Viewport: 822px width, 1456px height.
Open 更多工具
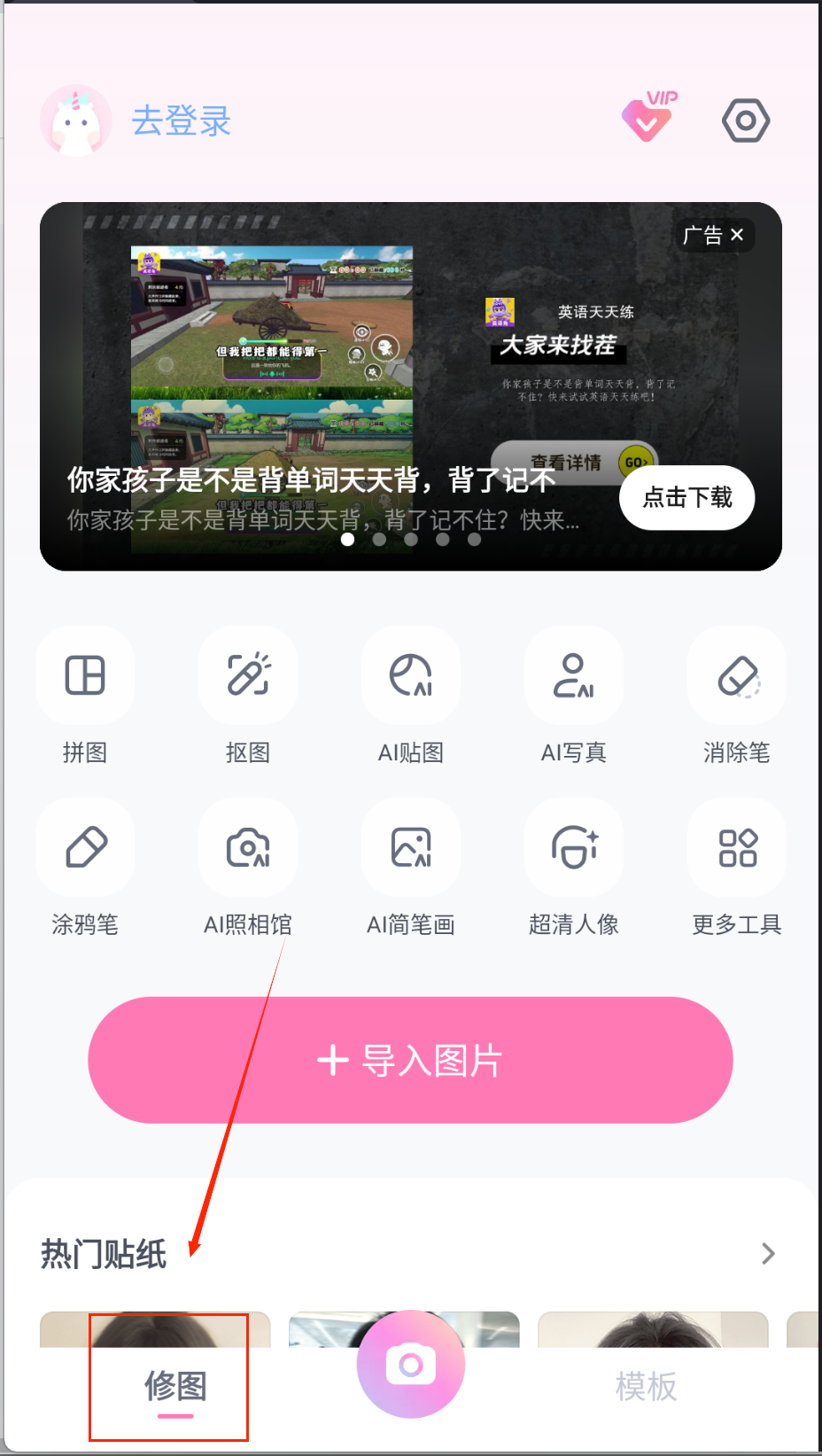(737, 848)
